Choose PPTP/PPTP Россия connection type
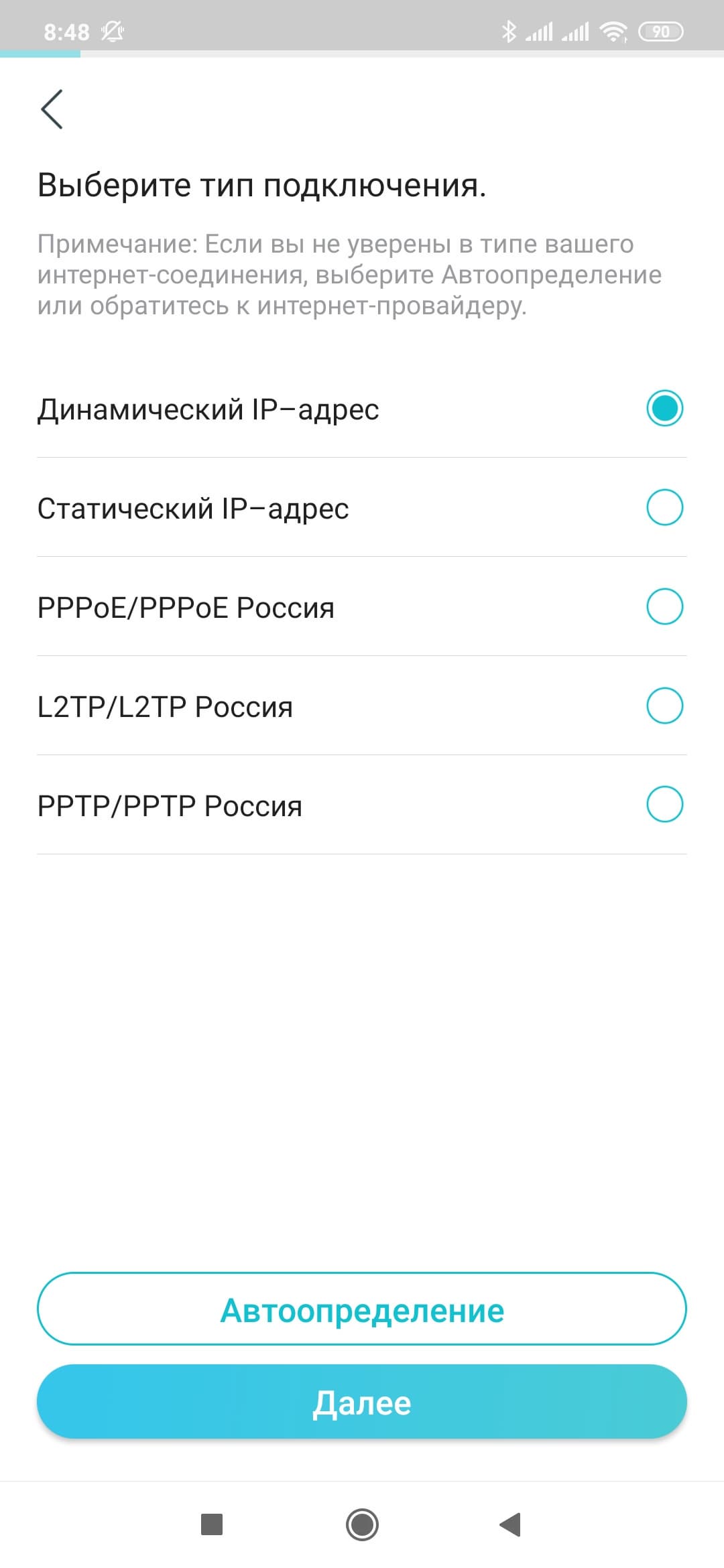Screen dimensions: 724x1568 click(x=664, y=804)
